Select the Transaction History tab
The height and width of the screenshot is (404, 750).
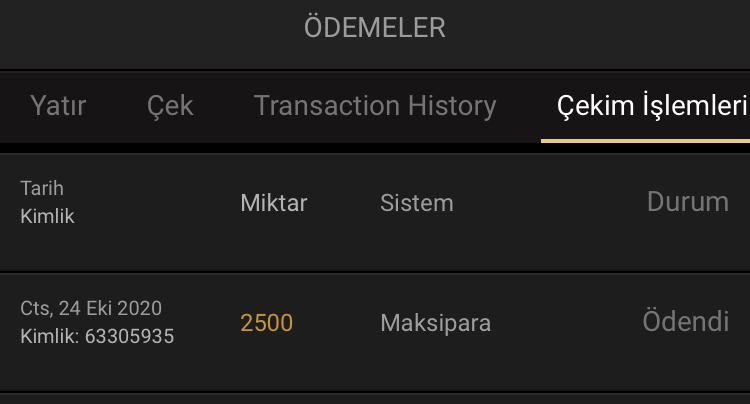point(375,106)
